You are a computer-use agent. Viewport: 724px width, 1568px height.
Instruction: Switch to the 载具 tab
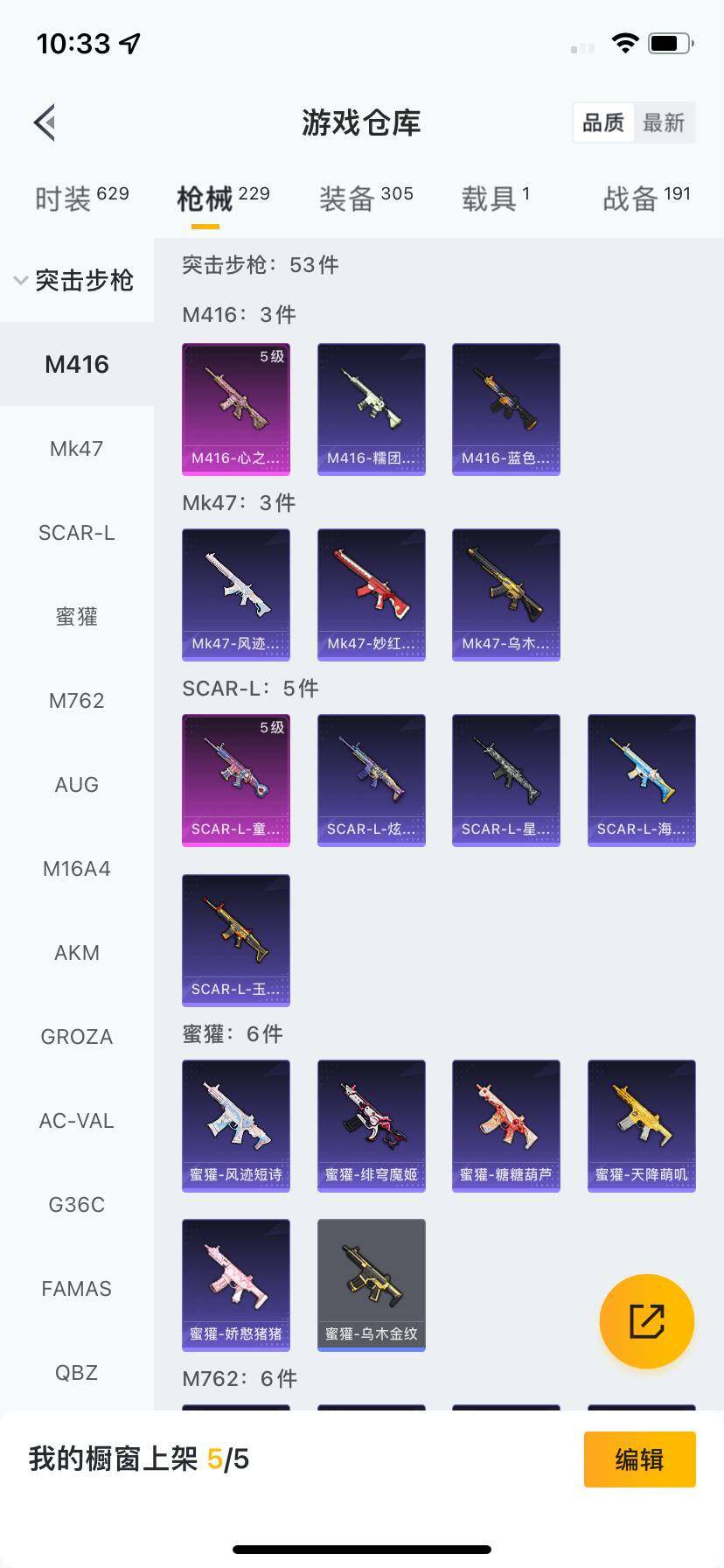pyautogui.click(x=495, y=199)
